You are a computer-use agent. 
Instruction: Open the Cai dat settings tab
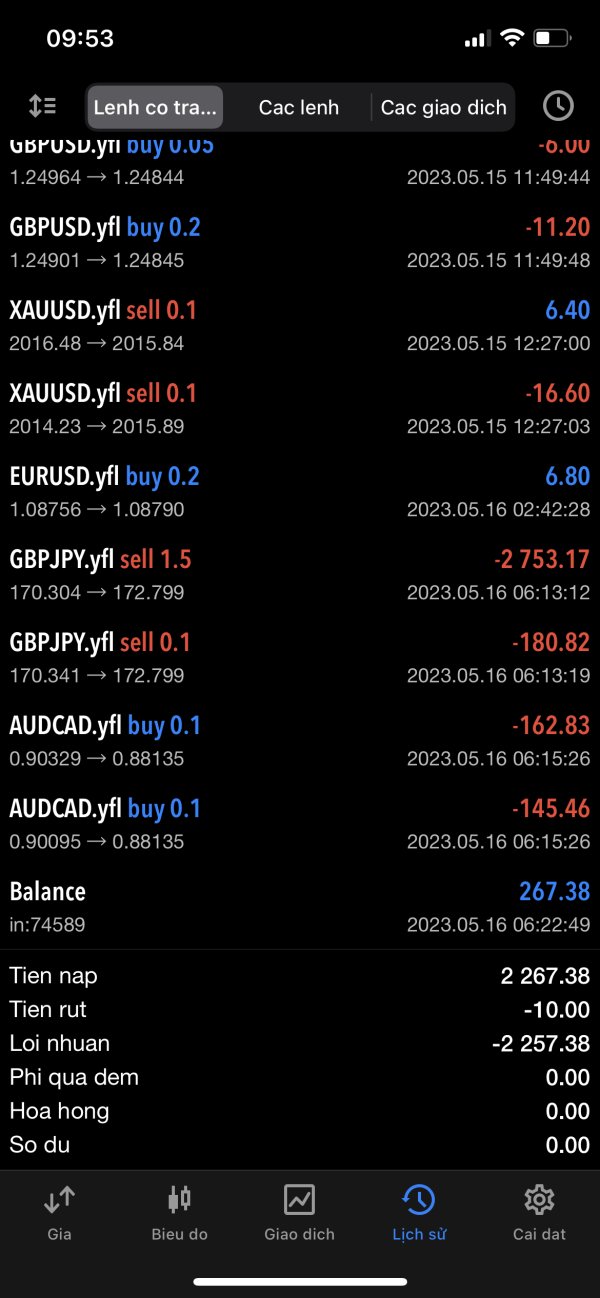[539, 1212]
